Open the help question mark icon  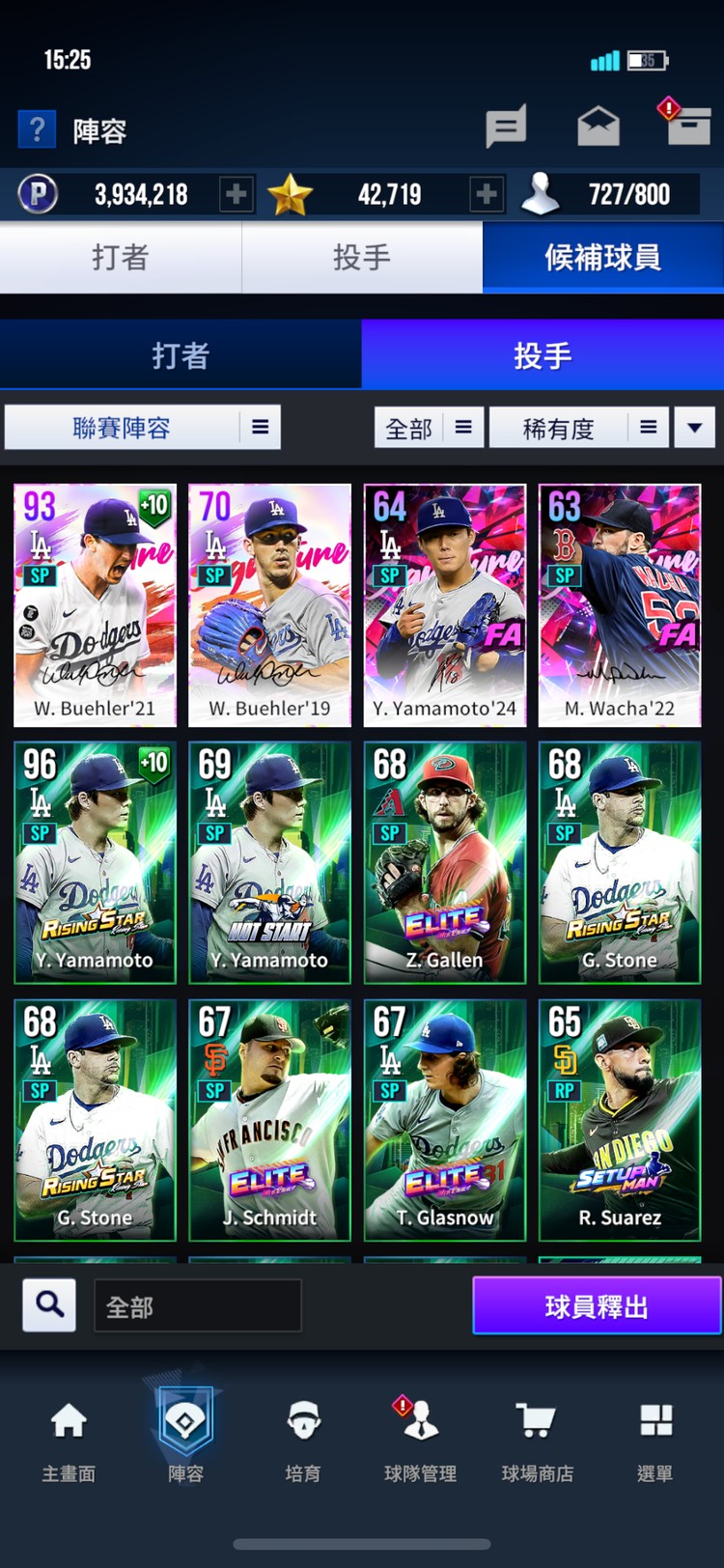click(37, 128)
